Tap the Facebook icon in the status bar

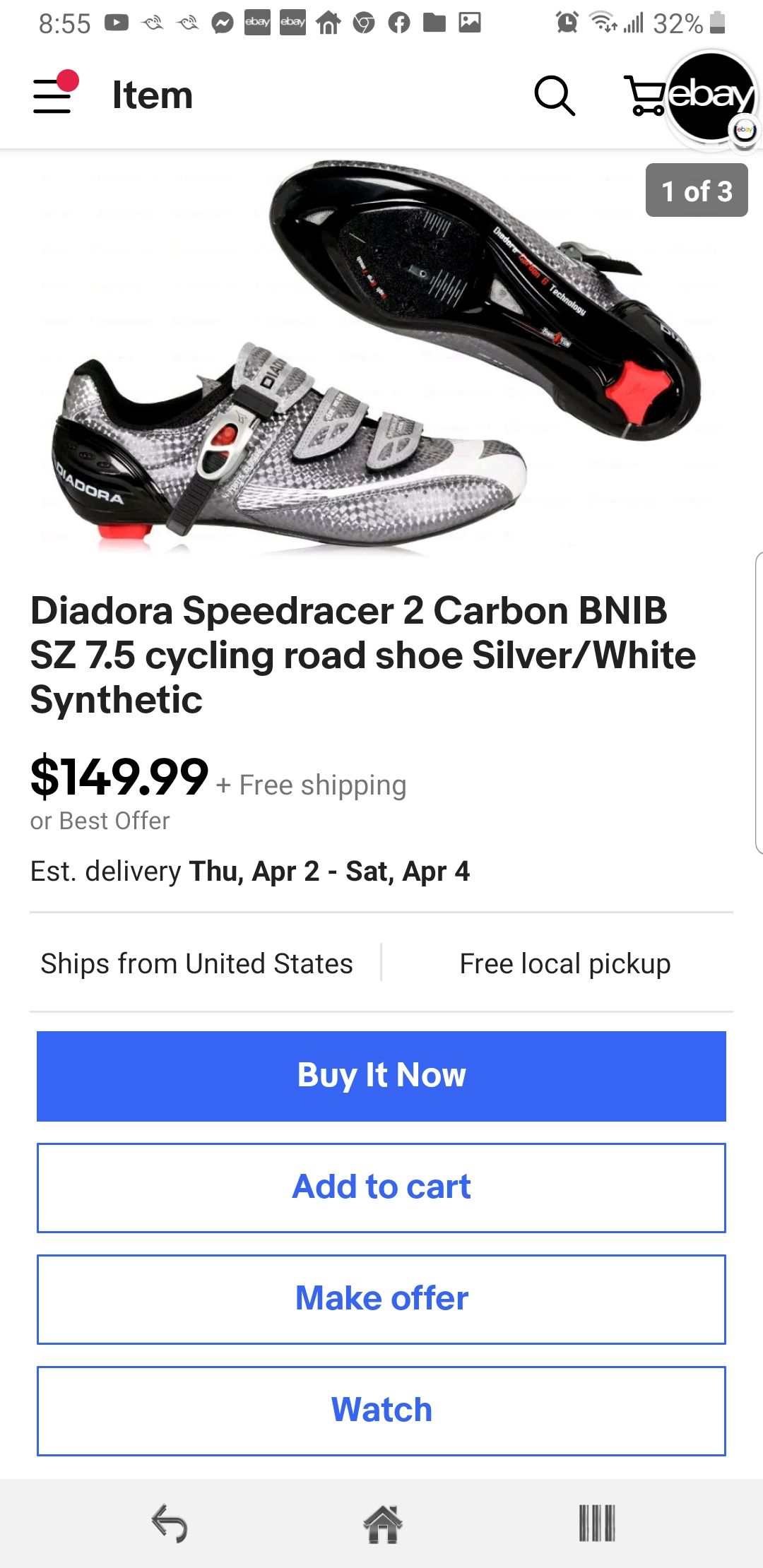pos(398,23)
